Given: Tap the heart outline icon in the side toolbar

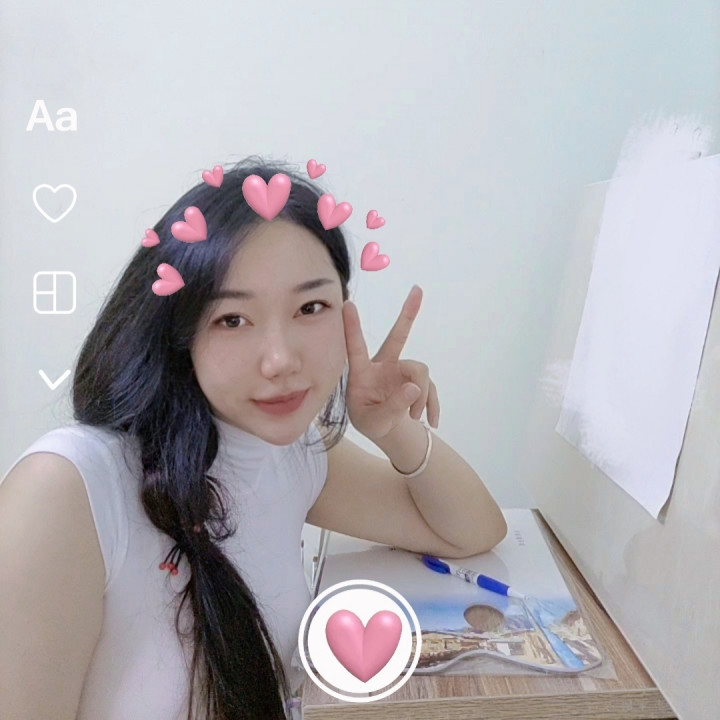Looking at the screenshot, I should (x=54, y=203).
